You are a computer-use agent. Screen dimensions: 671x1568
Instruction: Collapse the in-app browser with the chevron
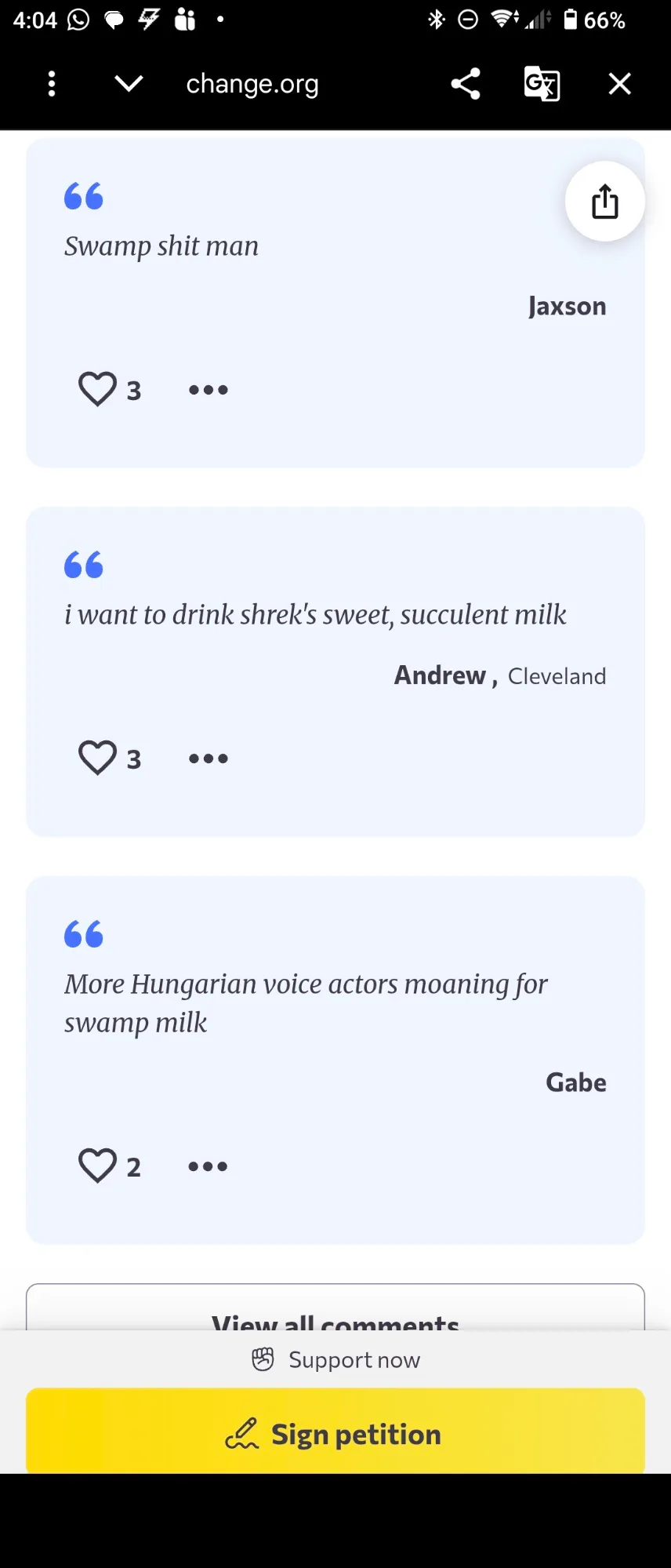129,83
